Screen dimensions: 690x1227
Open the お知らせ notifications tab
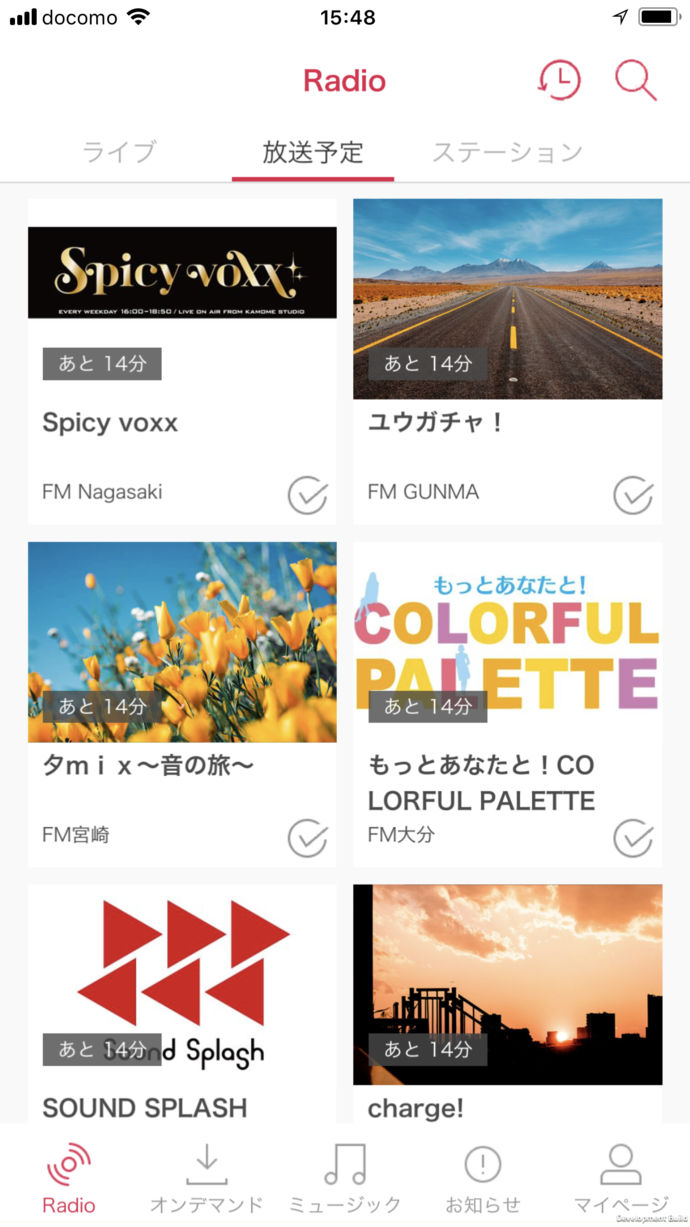pyautogui.click(x=483, y=1178)
